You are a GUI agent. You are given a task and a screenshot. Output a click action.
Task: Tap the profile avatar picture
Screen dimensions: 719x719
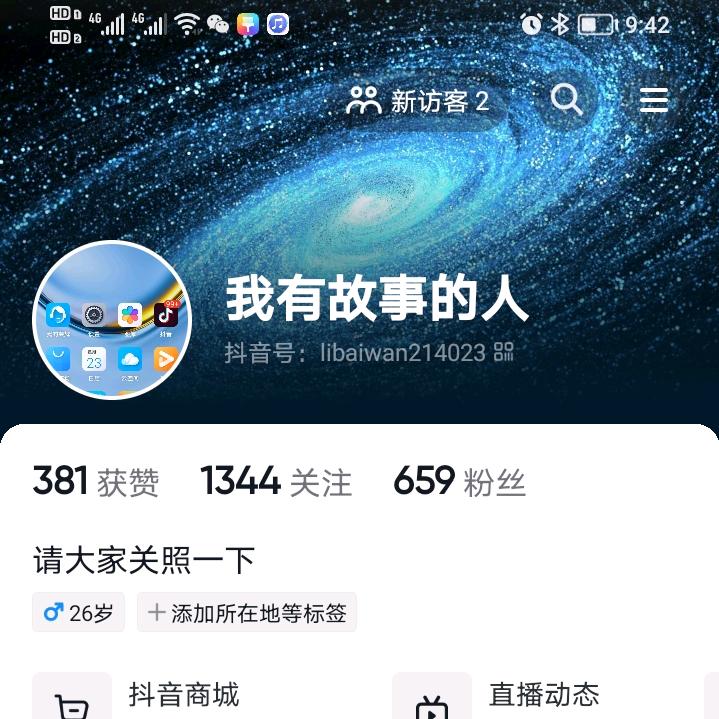(x=112, y=320)
